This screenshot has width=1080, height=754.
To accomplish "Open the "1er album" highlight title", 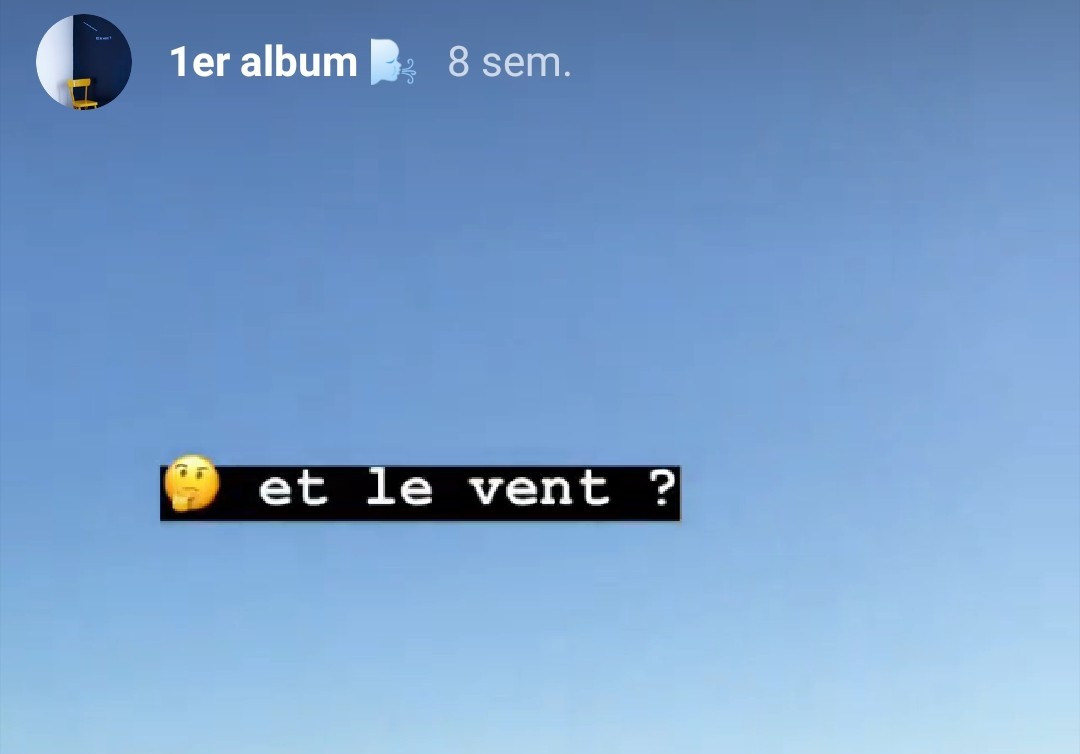I will tap(264, 62).
